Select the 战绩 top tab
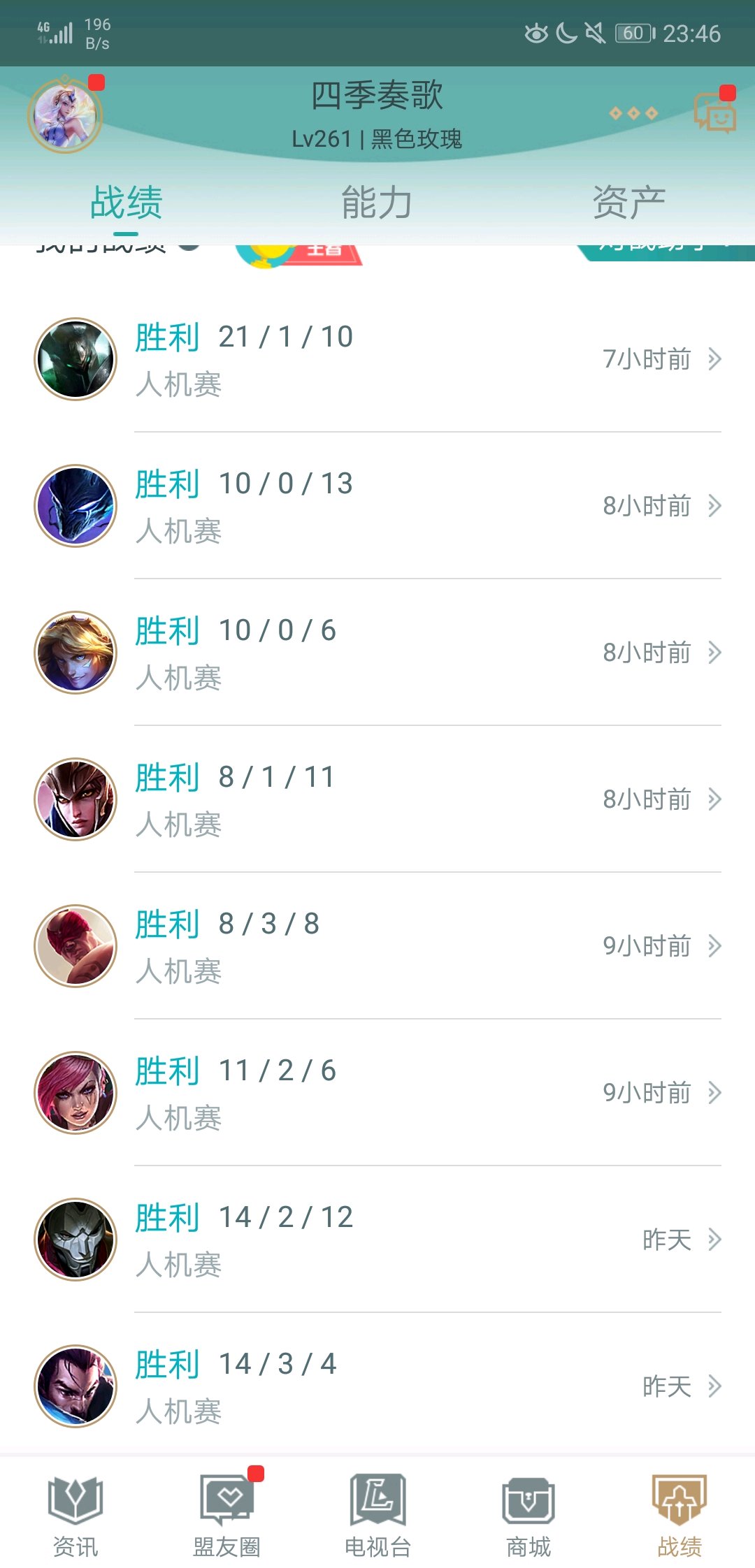This screenshot has height=1568, width=755. [x=127, y=203]
